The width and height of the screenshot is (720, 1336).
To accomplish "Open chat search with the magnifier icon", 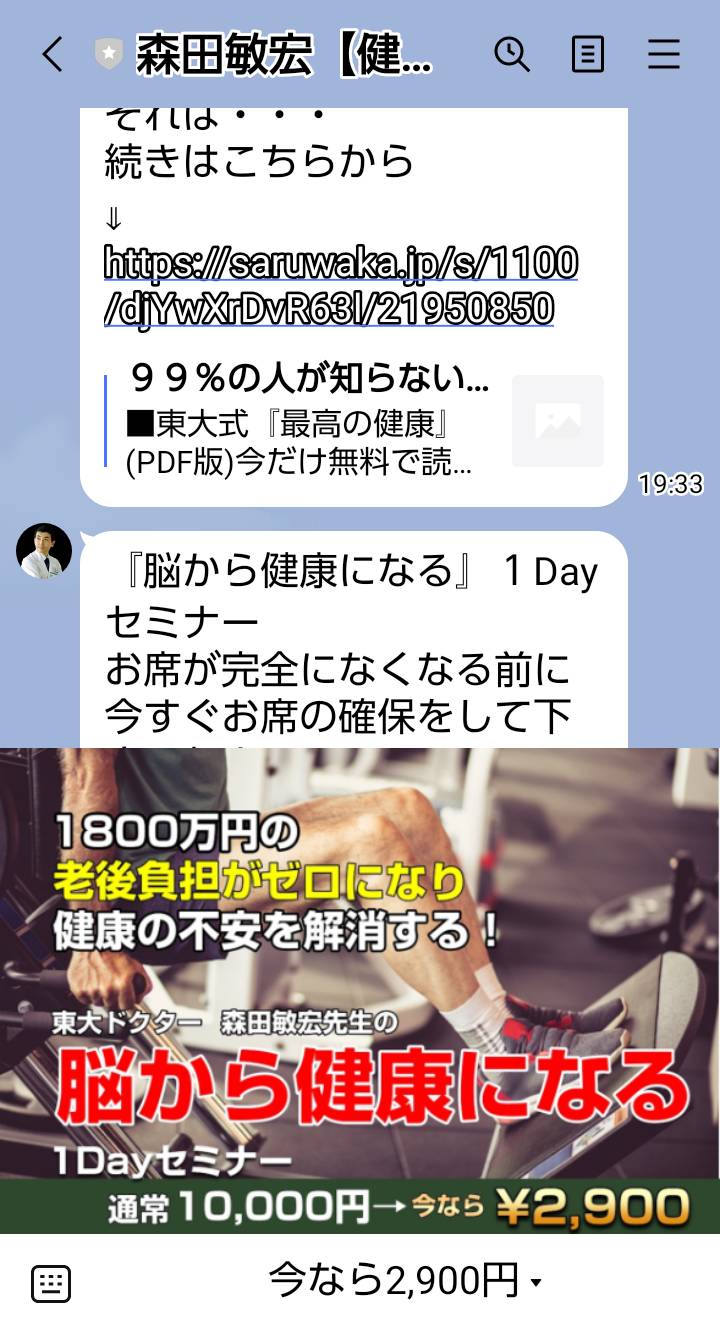I will 512,55.
